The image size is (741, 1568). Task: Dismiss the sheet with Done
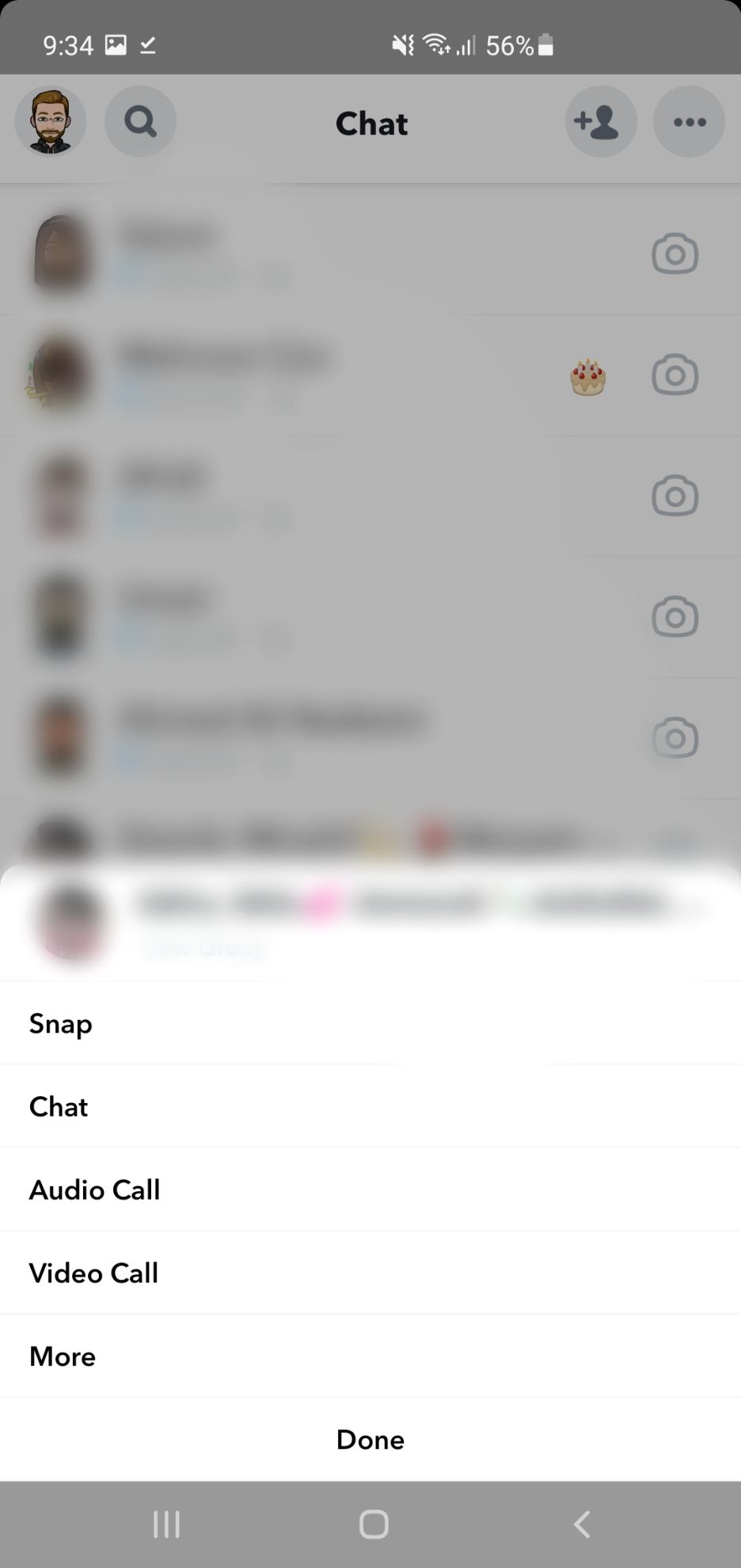pyautogui.click(x=370, y=1439)
